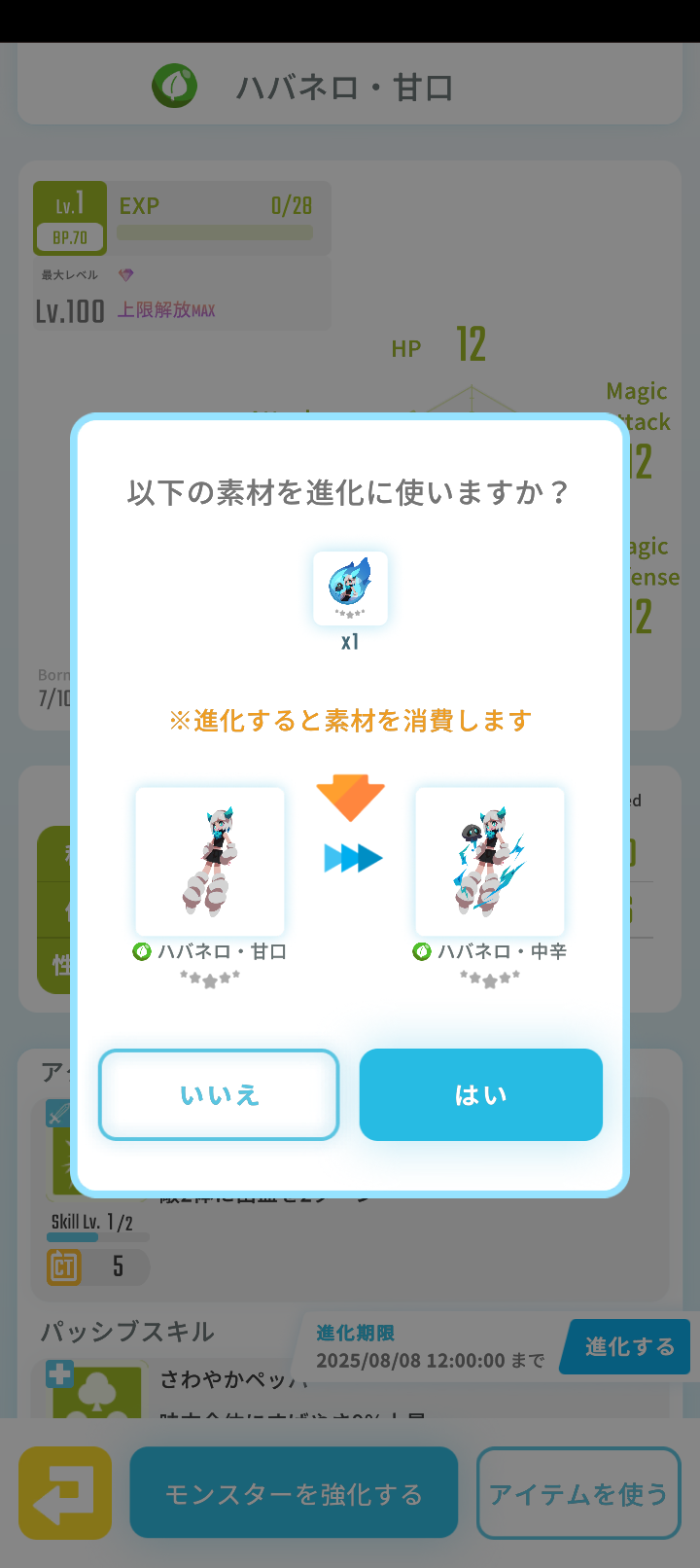Tap the green leaf attribute icon beside ハバネロ・甘口 title
700x1568 pixels.
(175, 85)
